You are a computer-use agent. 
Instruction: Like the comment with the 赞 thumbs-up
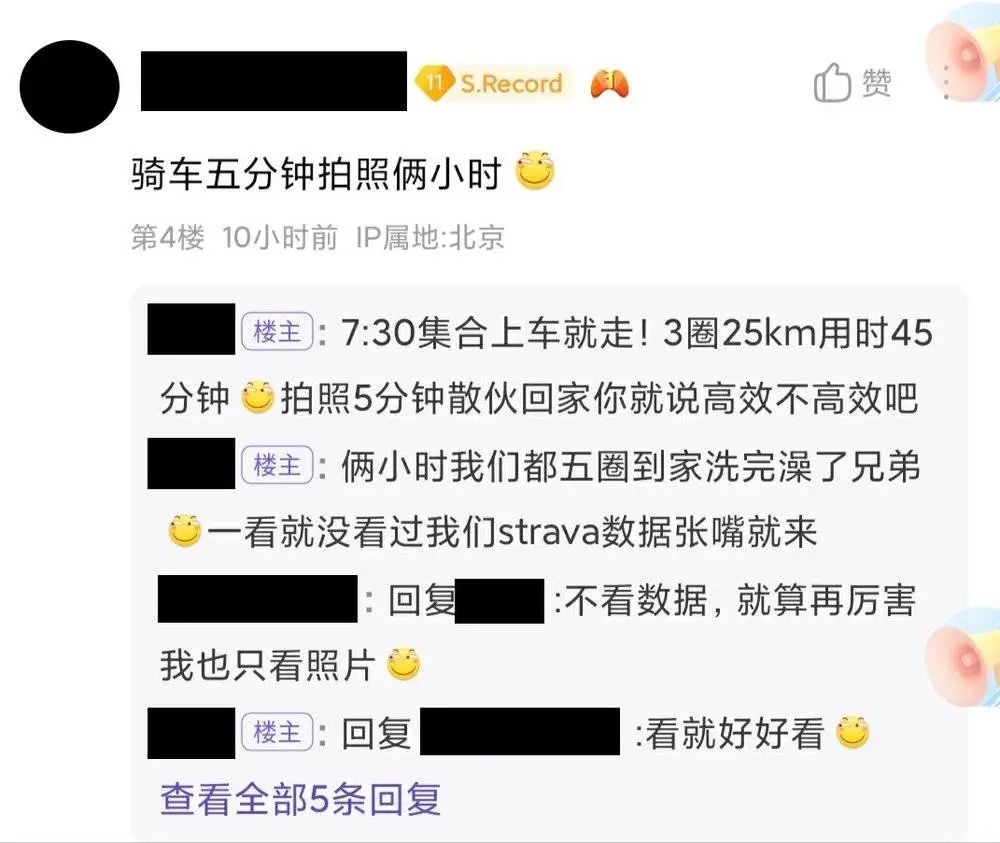click(x=851, y=84)
